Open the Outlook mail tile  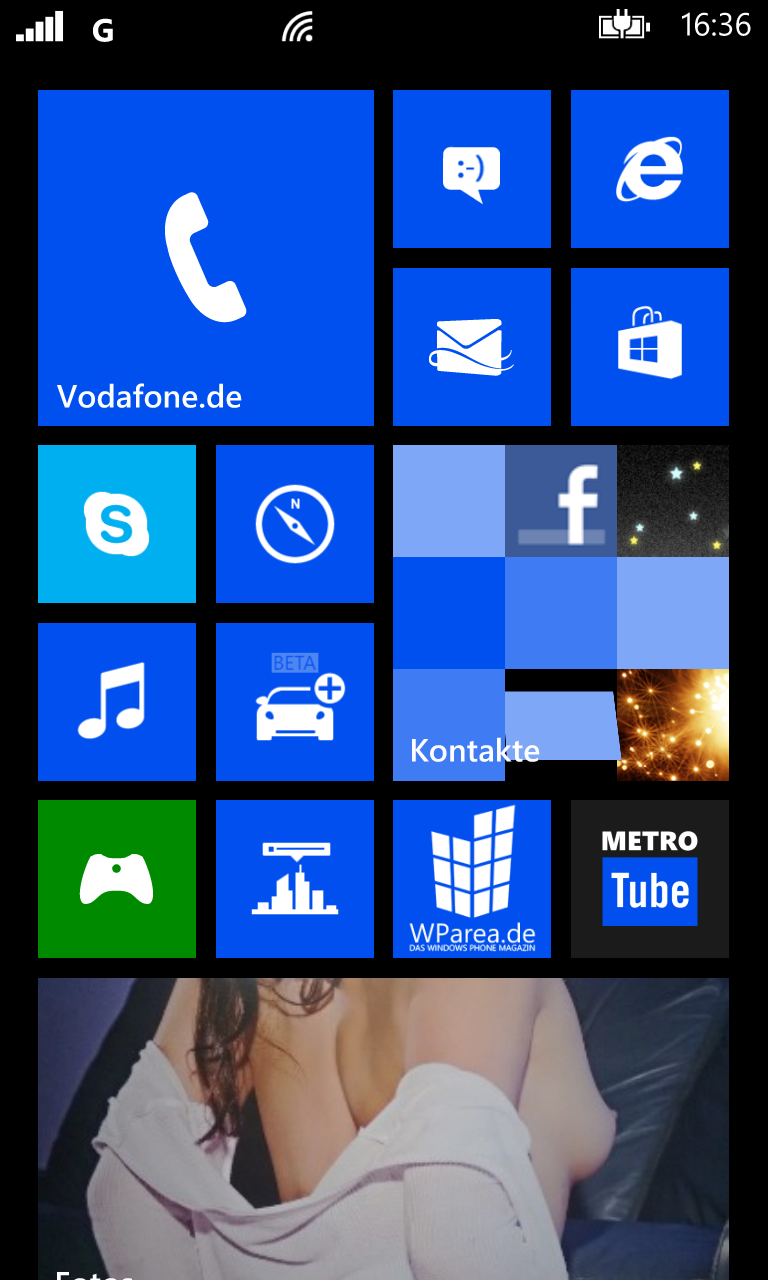472,347
